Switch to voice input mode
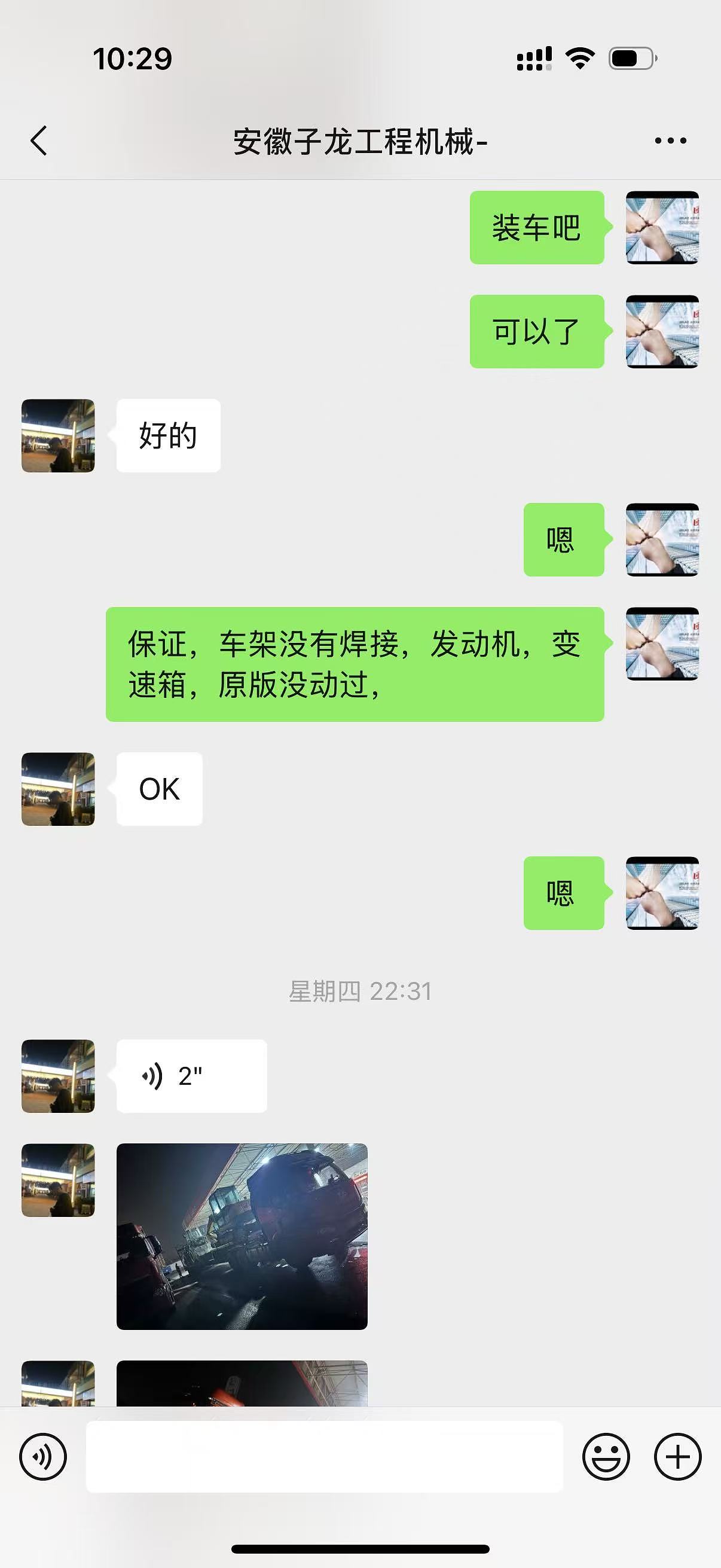The image size is (721, 1568). point(42,1457)
